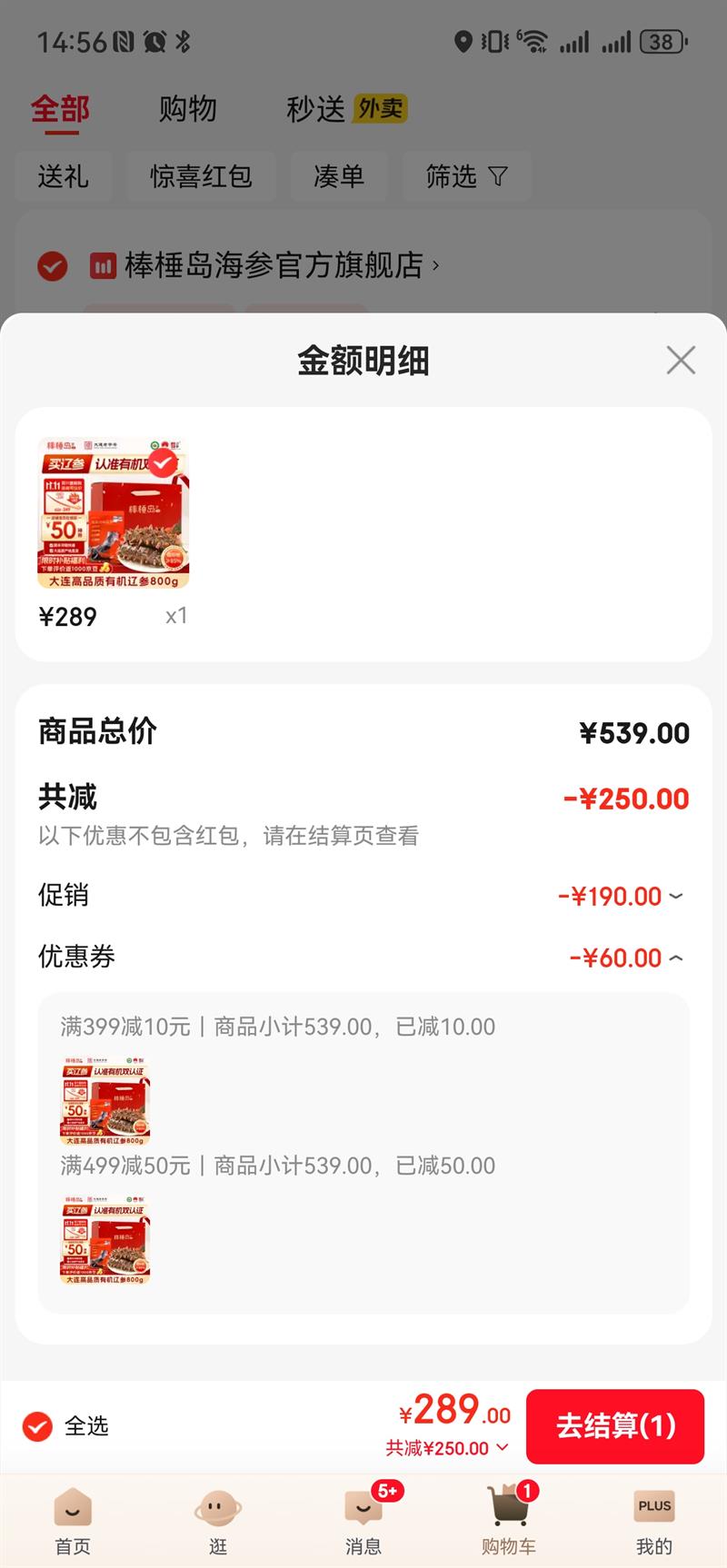Click the store chart icon beside 棒棰岛海参官方旗舰店
The width and height of the screenshot is (727, 1568).
(103, 266)
